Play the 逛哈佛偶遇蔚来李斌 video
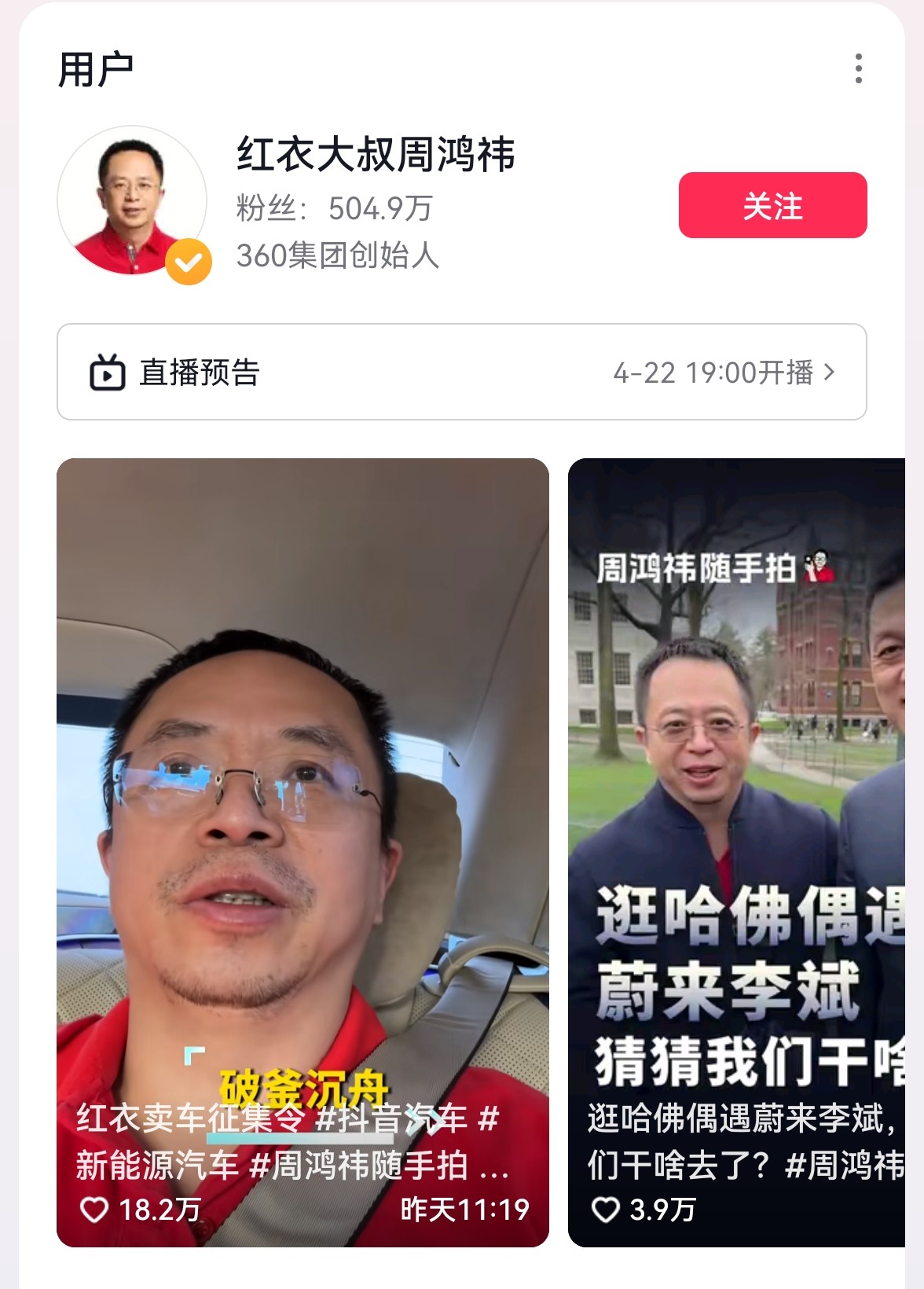Screen dimensions: 924x1289 (736, 786)
